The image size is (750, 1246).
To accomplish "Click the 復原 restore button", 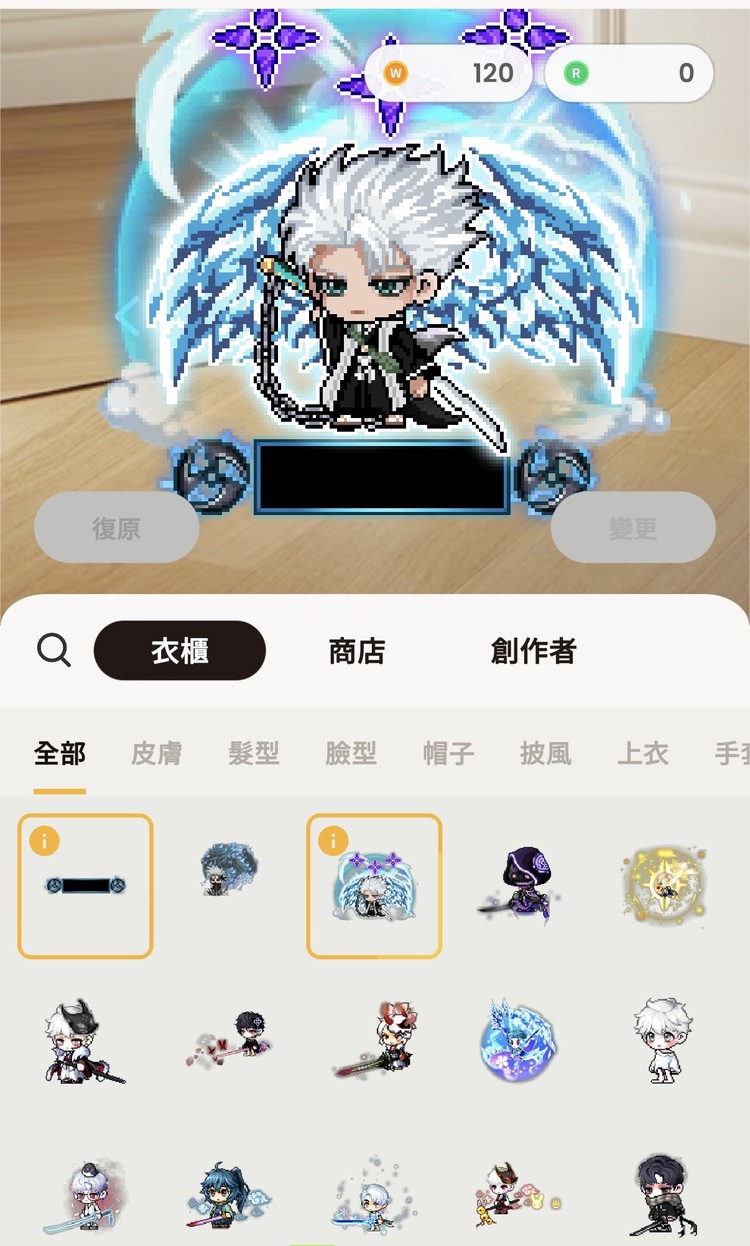I will pos(116,528).
